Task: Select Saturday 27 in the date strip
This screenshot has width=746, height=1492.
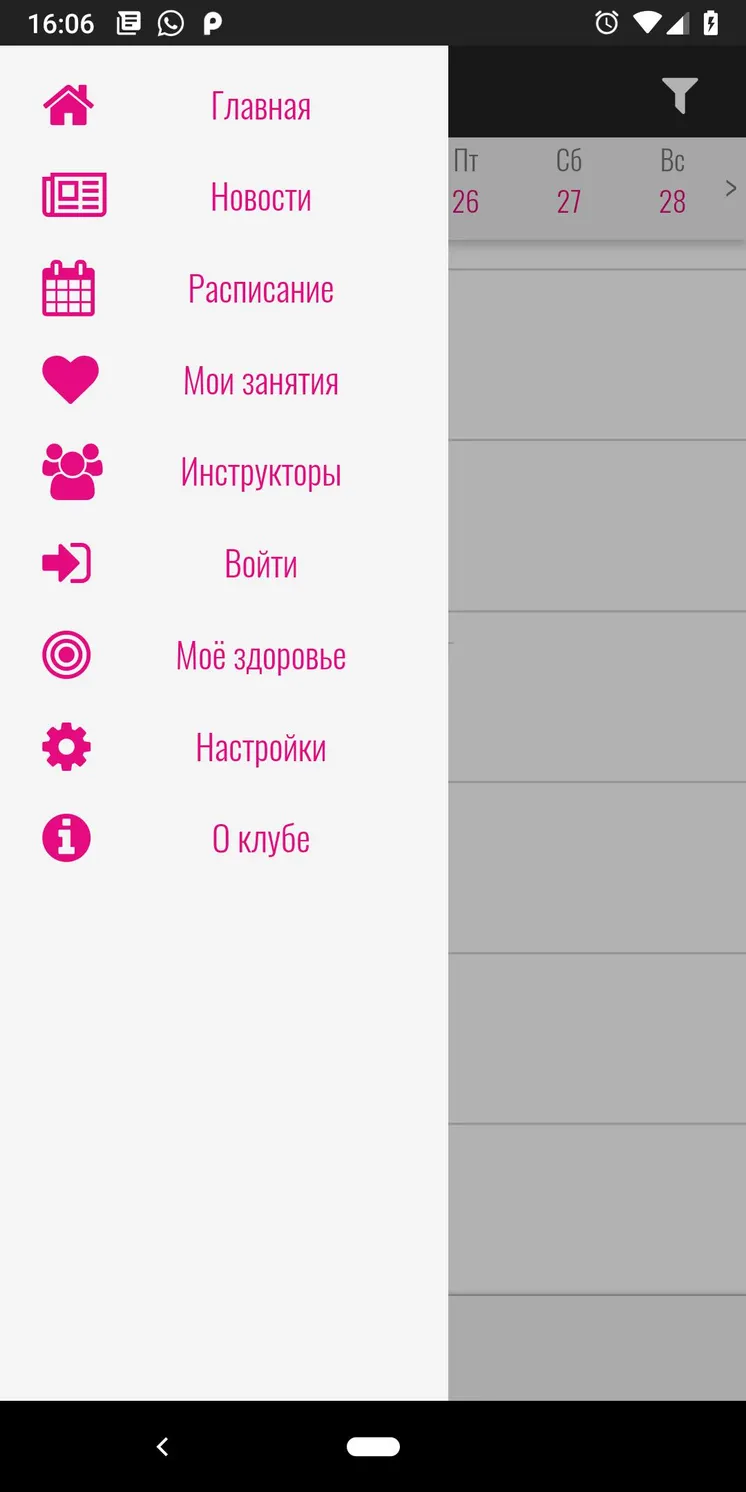Action: [x=569, y=182]
